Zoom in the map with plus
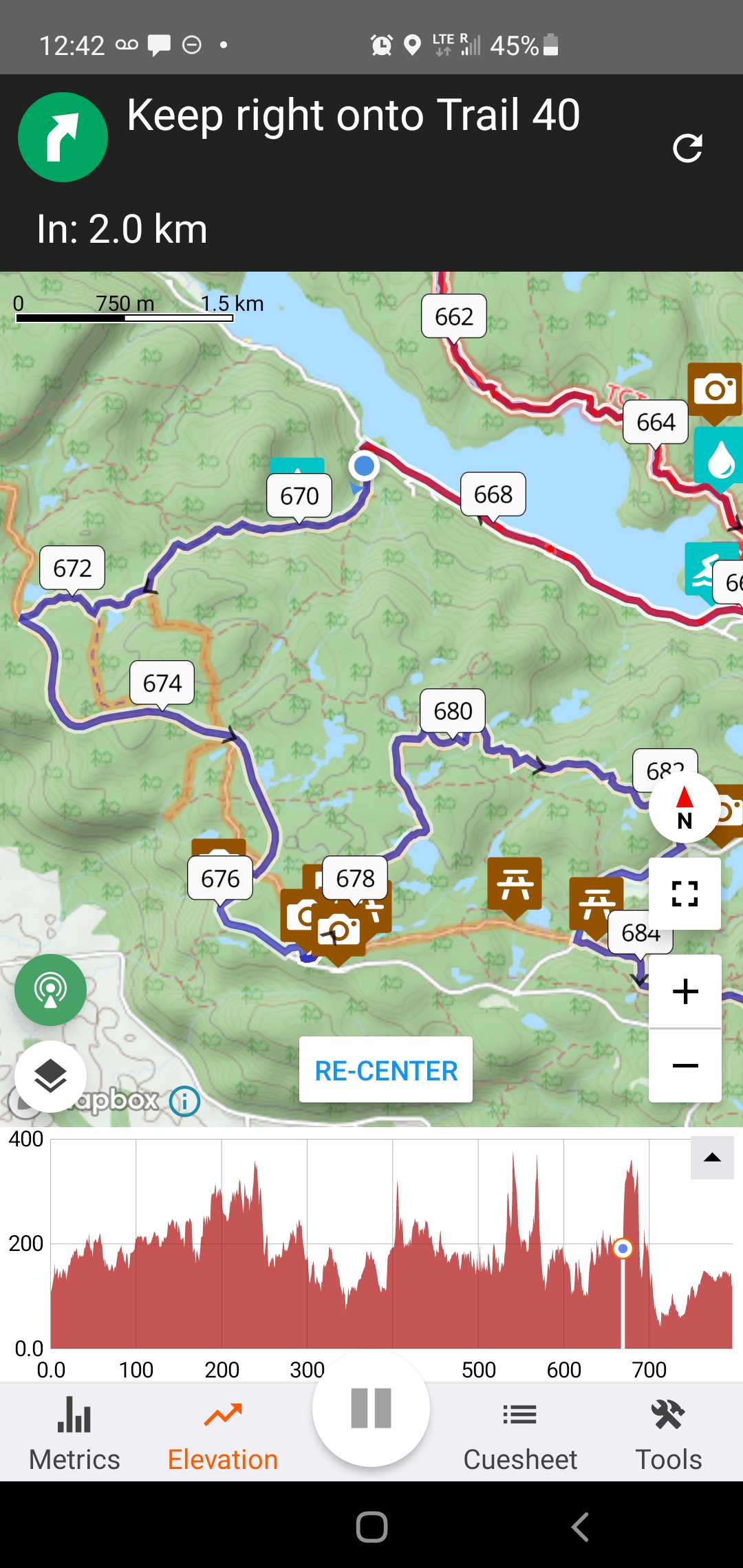Screen dimensions: 743x1568 coord(685,991)
